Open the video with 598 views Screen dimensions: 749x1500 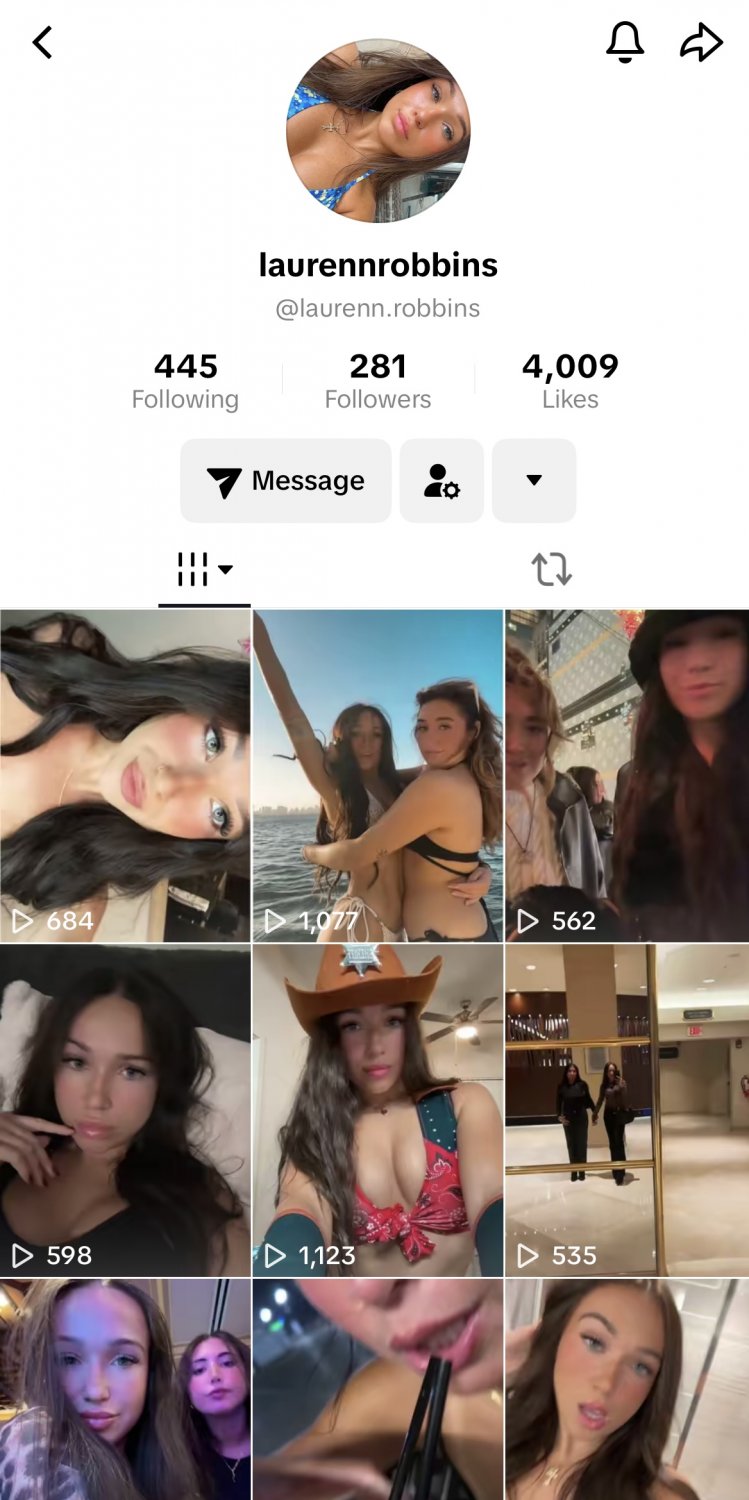[x=125, y=1111]
